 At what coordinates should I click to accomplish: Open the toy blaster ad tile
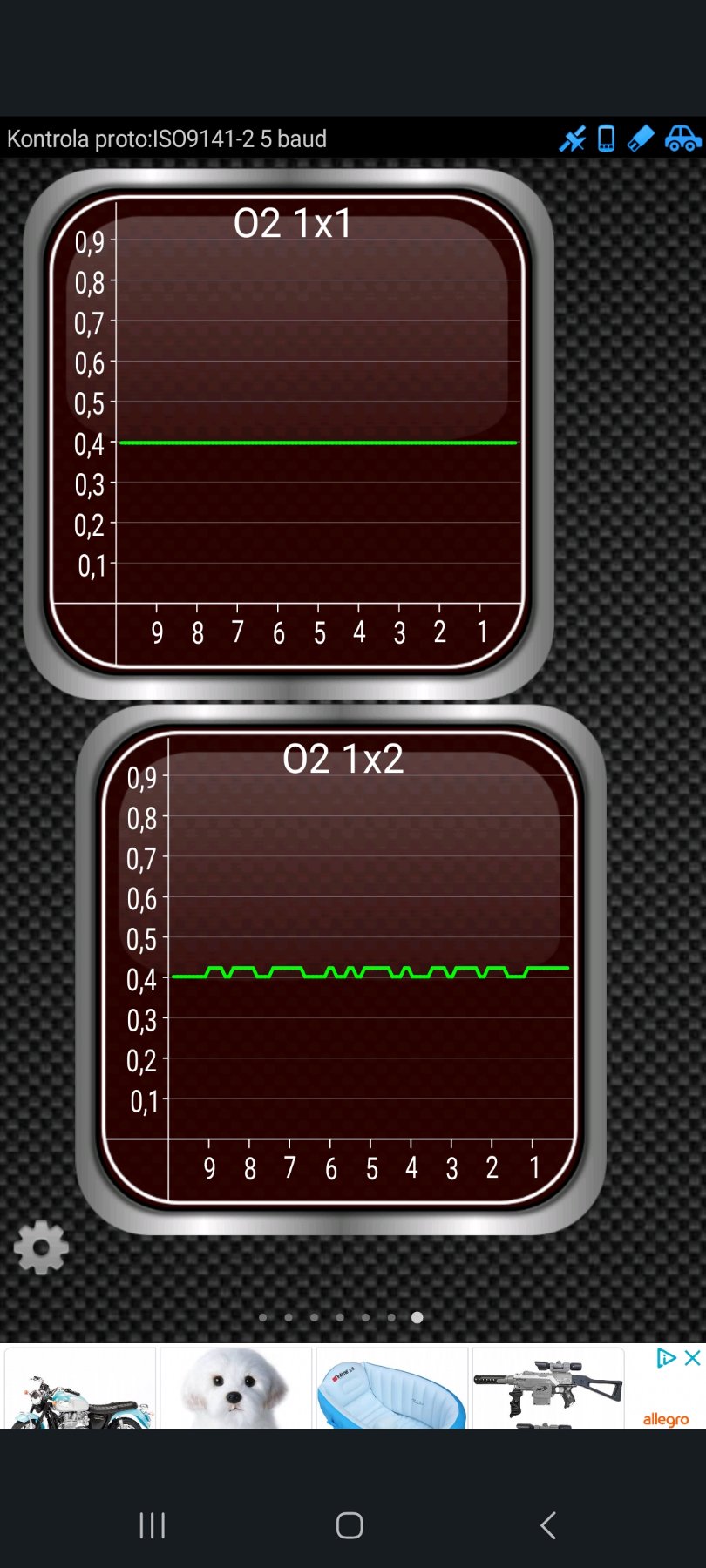tap(547, 1389)
